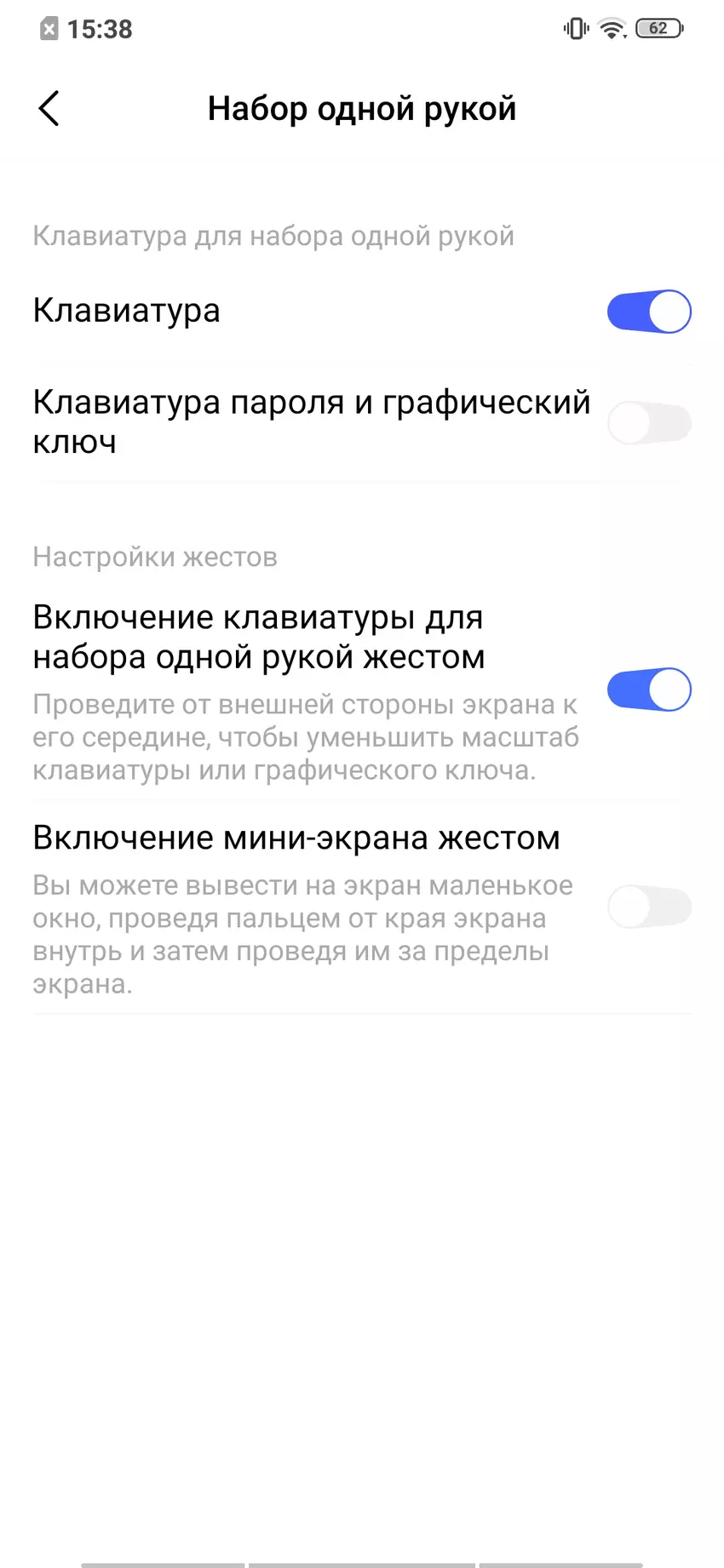Turn on Включение мини-экрана жестом
The image size is (724, 1568).
649,907
